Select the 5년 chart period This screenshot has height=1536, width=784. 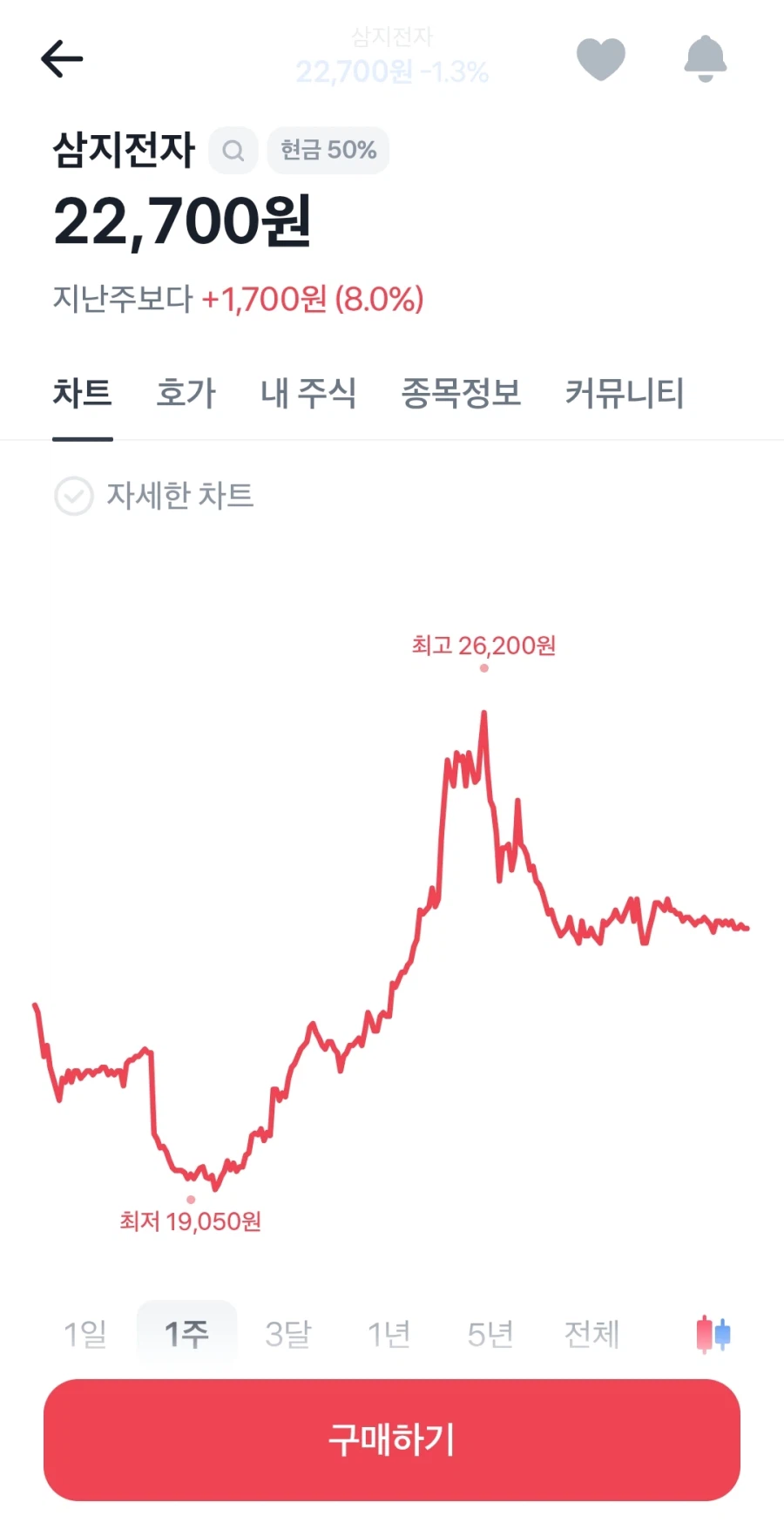click(x=490, y=1333)
